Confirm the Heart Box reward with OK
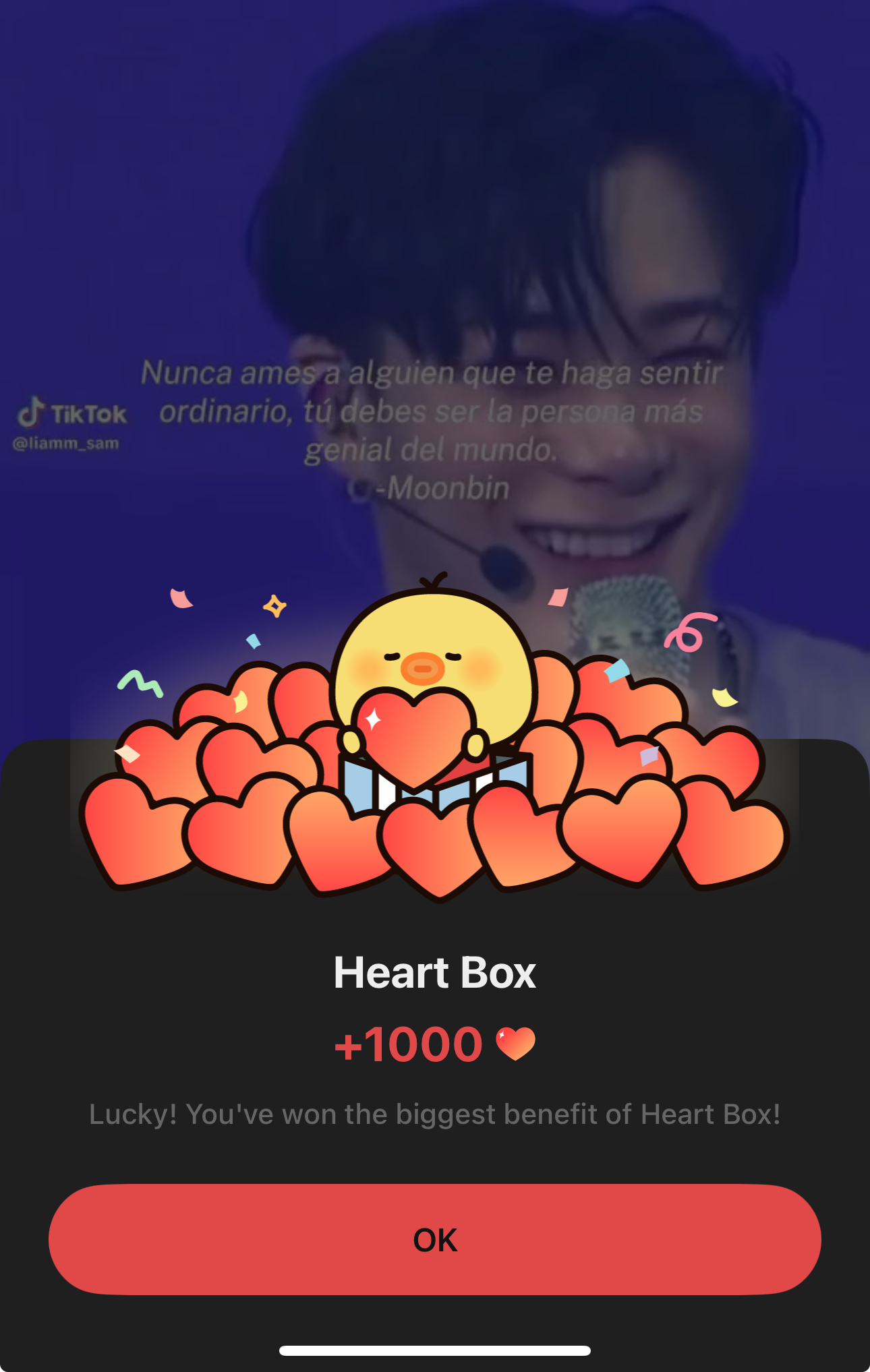Image resolution: width=870 pixels, height=1372 pixels. coord(435,1239)
